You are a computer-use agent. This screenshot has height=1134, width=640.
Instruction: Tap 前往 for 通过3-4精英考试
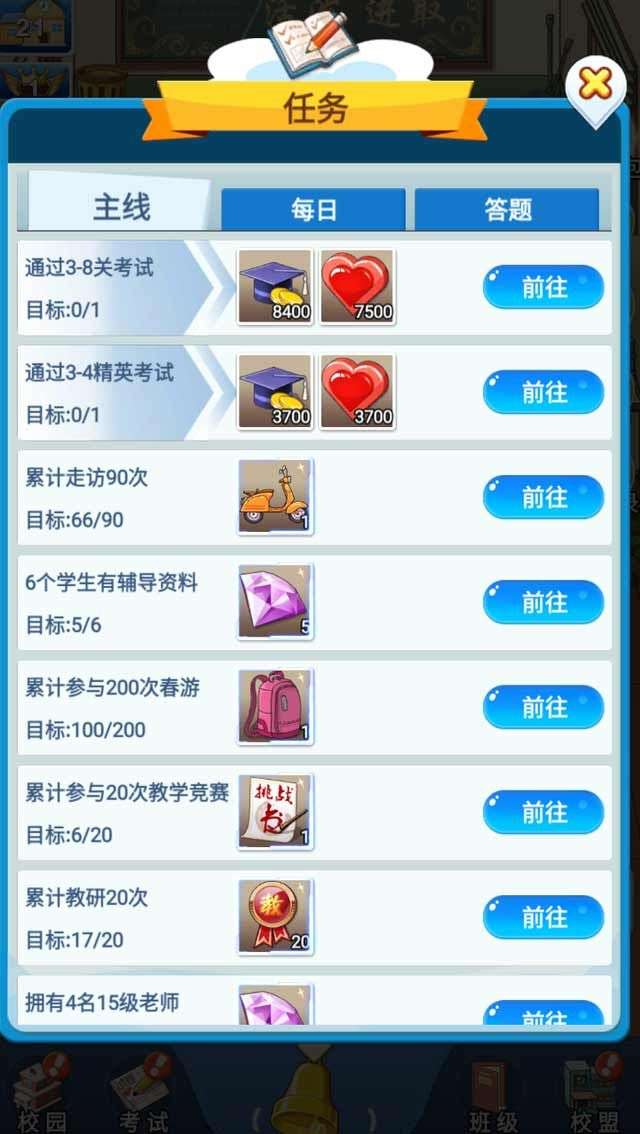click(x=543, y=392)
